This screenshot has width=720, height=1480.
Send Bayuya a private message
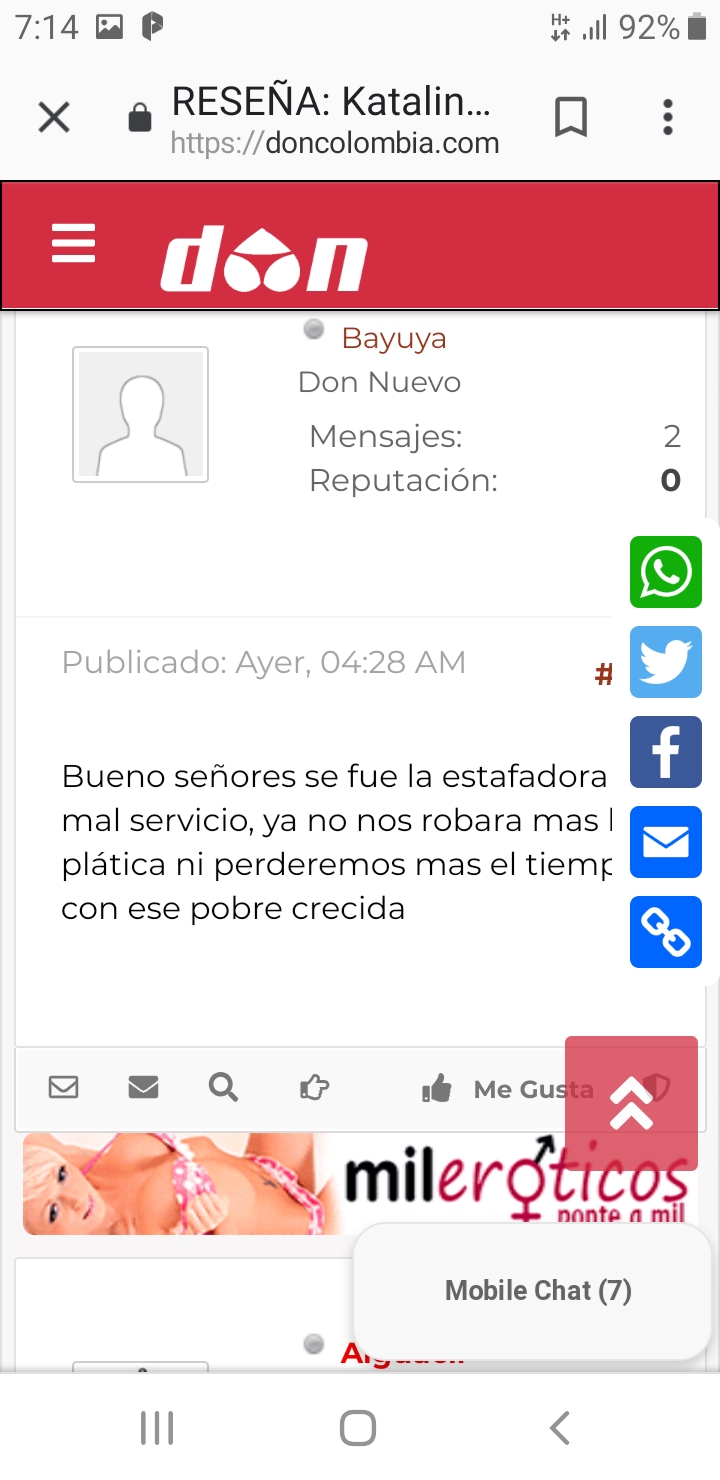143,1087
